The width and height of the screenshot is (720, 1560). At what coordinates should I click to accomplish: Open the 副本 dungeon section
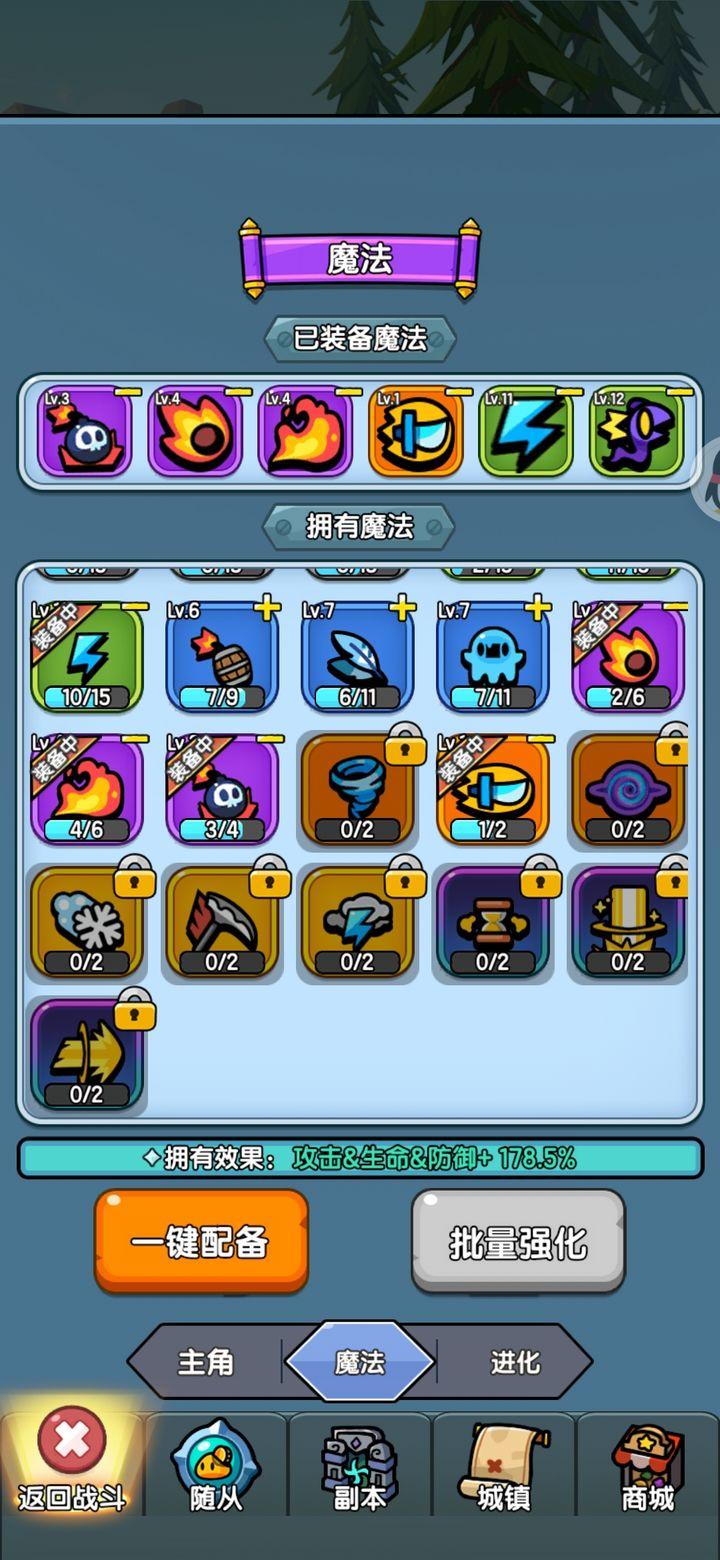point(360,1464)
